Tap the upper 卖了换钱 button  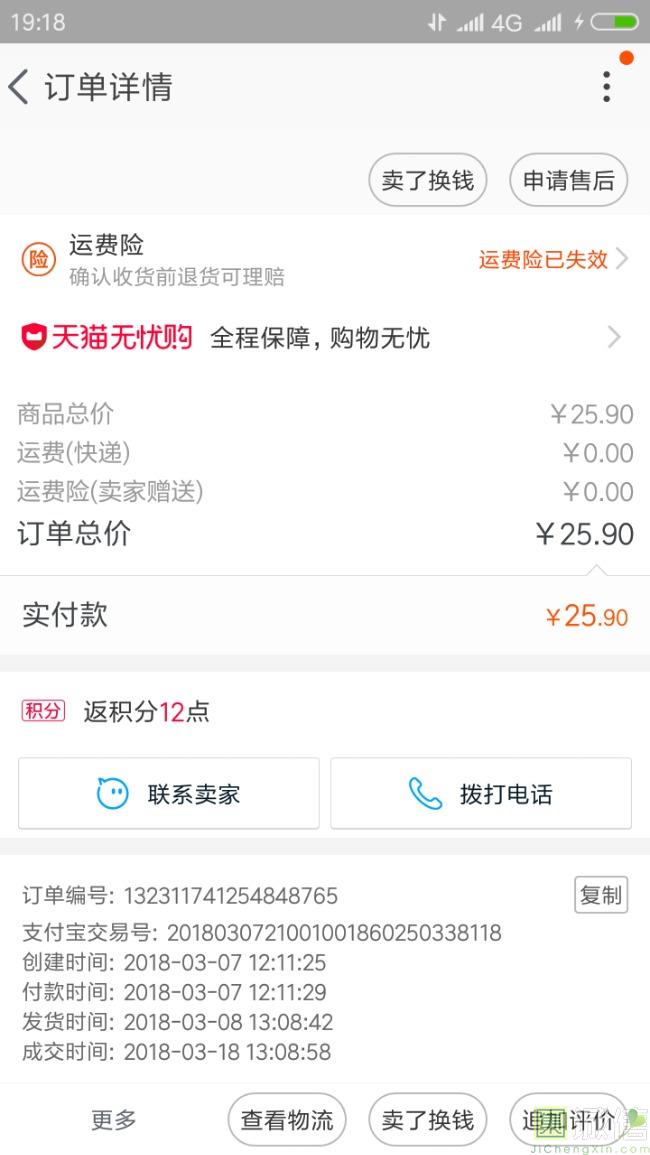point(427,180)
